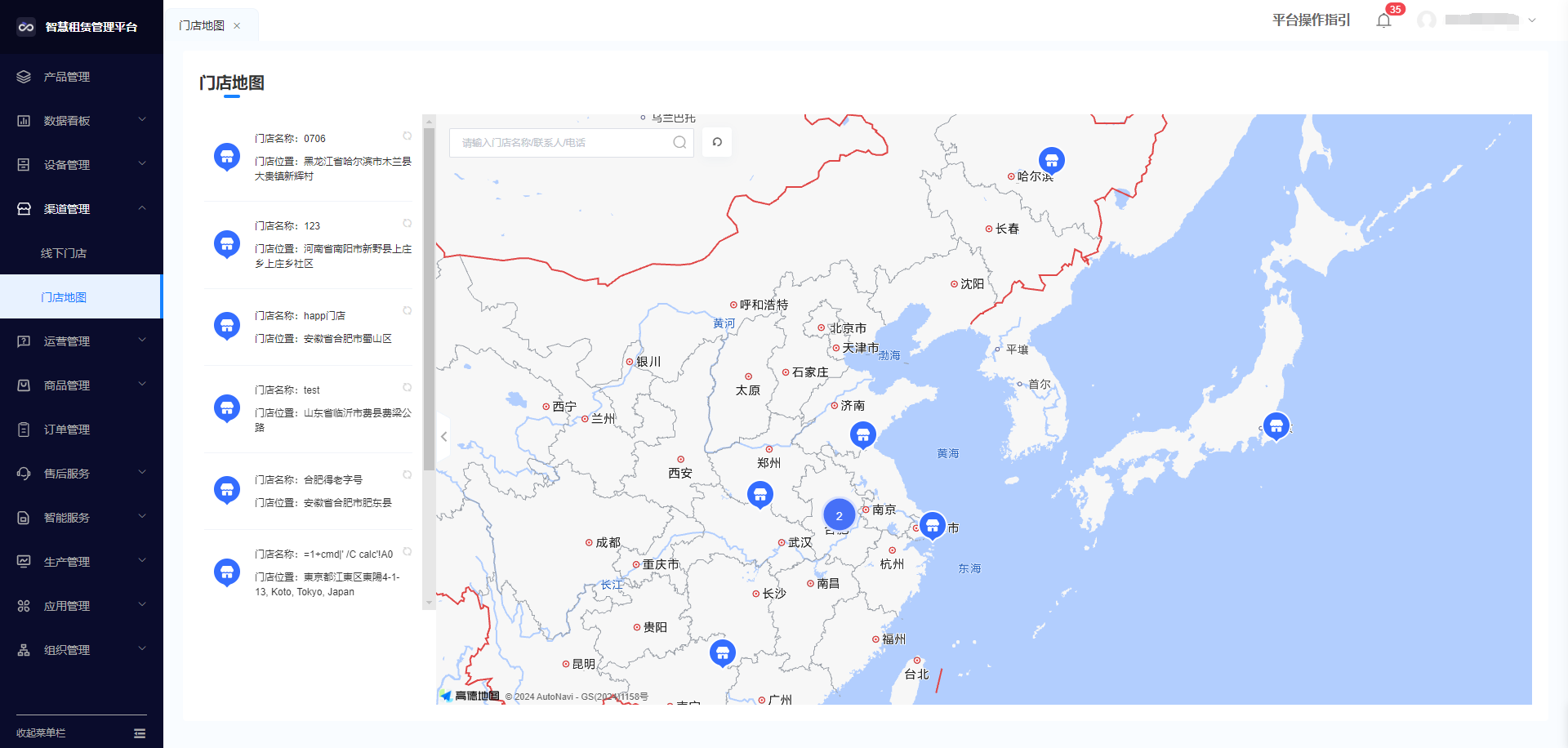
Task: Reset the map with refresh button
Action: (x=717, y=142)
